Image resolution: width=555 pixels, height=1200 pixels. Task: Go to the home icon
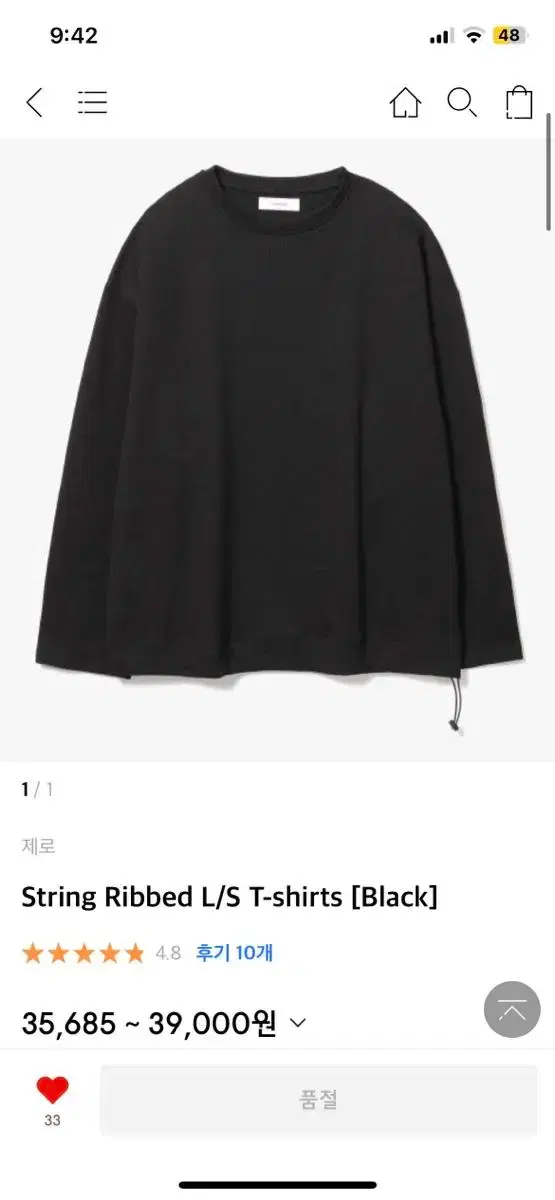(x=405, y=102)
